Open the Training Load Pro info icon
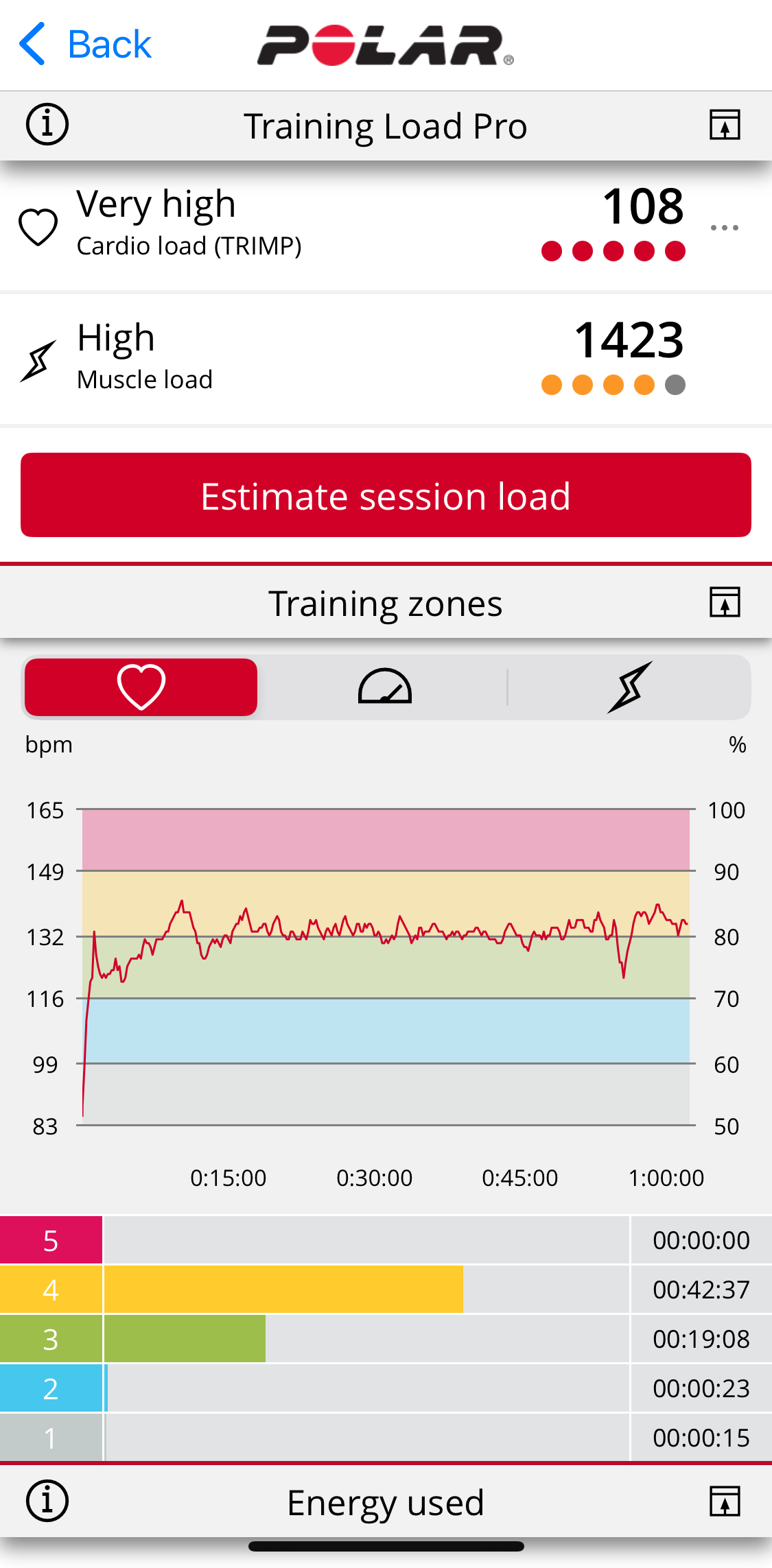 47,125
